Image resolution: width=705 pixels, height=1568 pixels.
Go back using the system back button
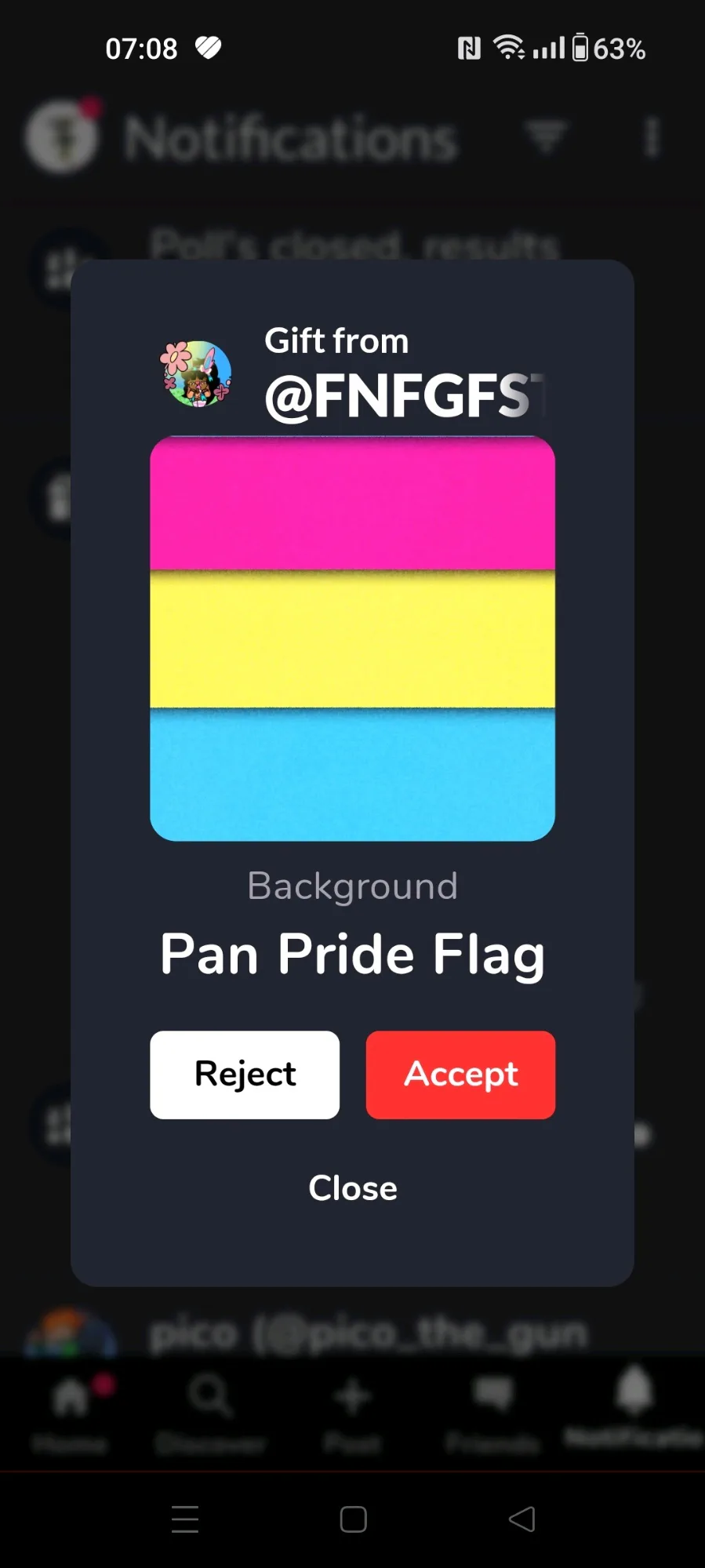point(521,1519)
